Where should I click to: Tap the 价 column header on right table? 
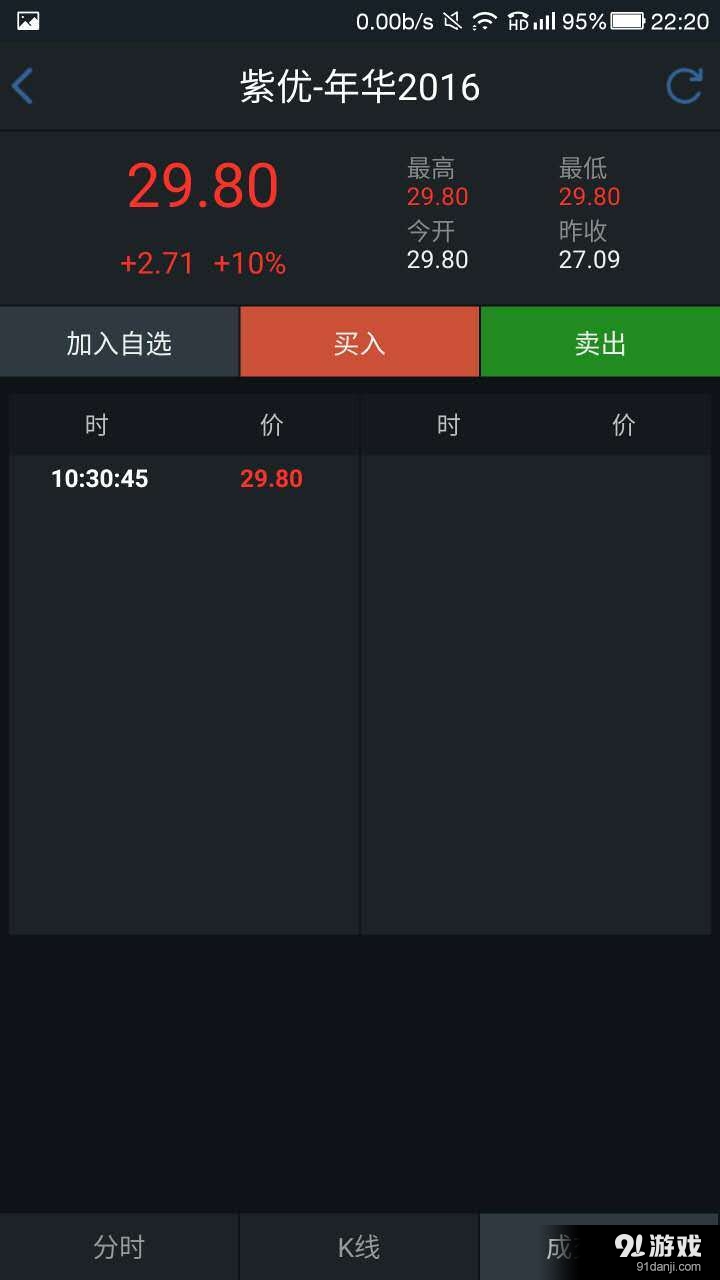(x=624, y=424)
